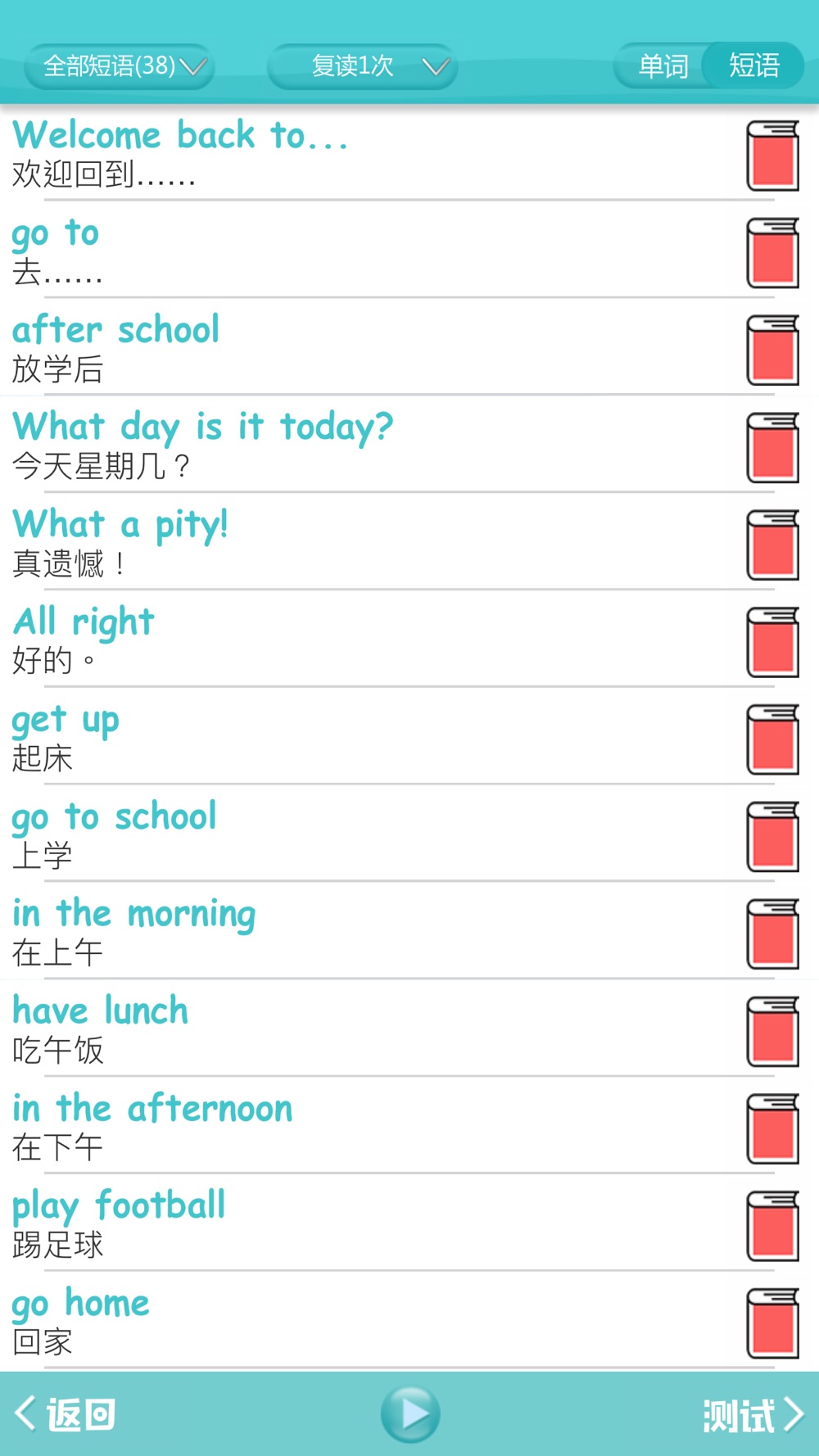Screen dimensions: 819x1456
Task: Choose the 'What day is it today?' row
Action: click(409, 445)
